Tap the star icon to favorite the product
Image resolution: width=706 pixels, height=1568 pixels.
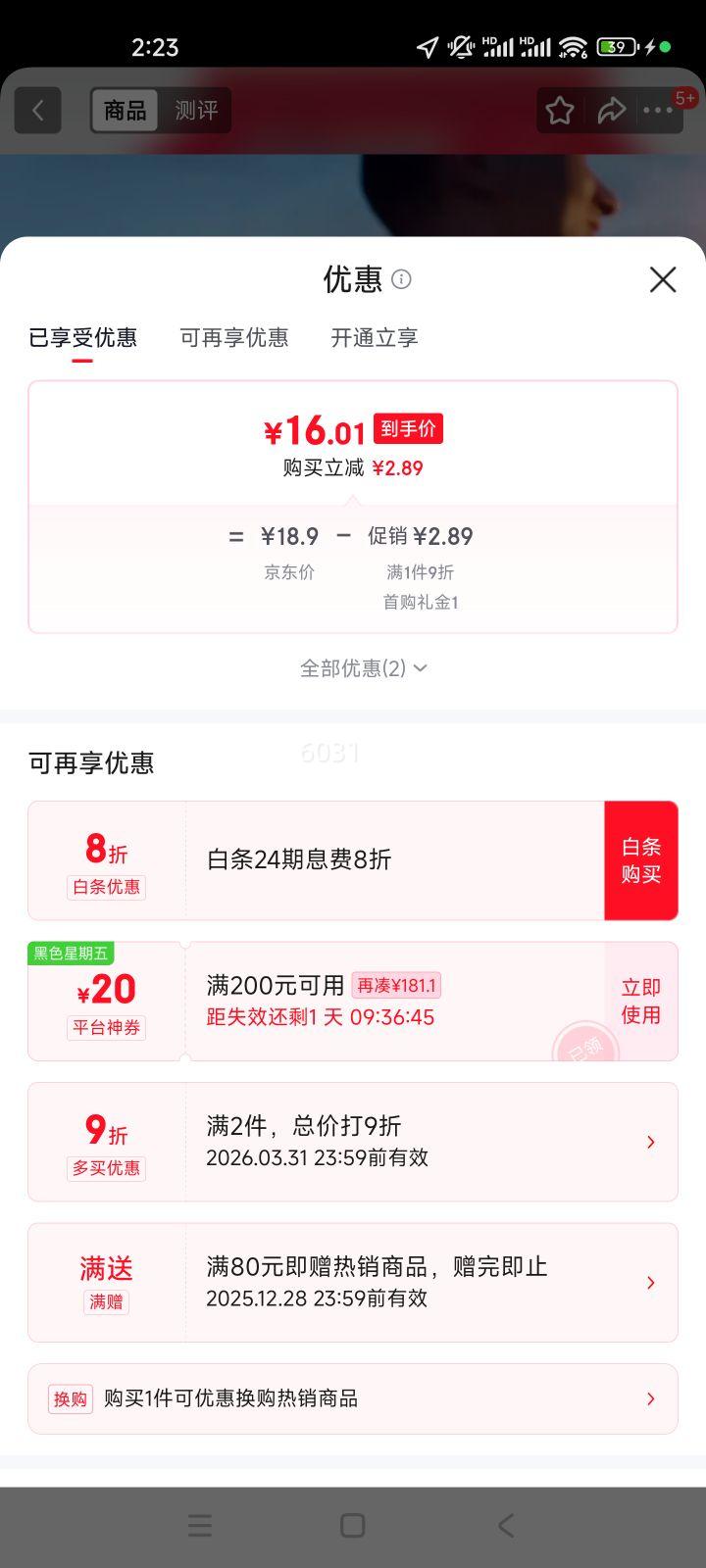(559, 110)
